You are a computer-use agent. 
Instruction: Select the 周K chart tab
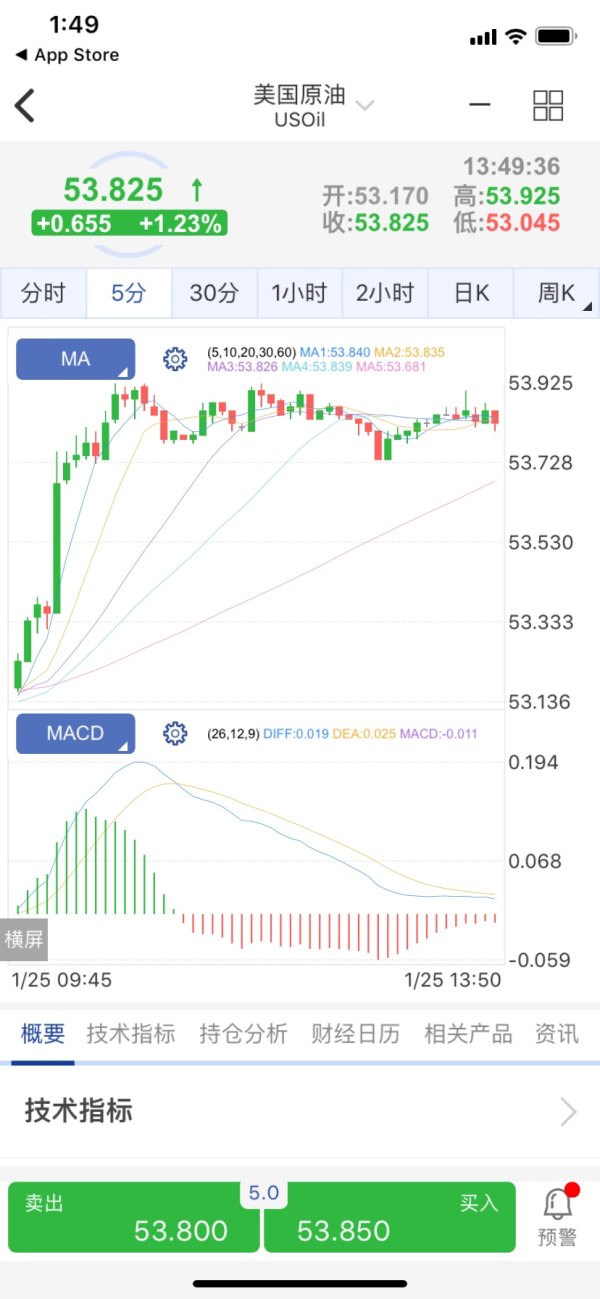(x=557, y=293)
